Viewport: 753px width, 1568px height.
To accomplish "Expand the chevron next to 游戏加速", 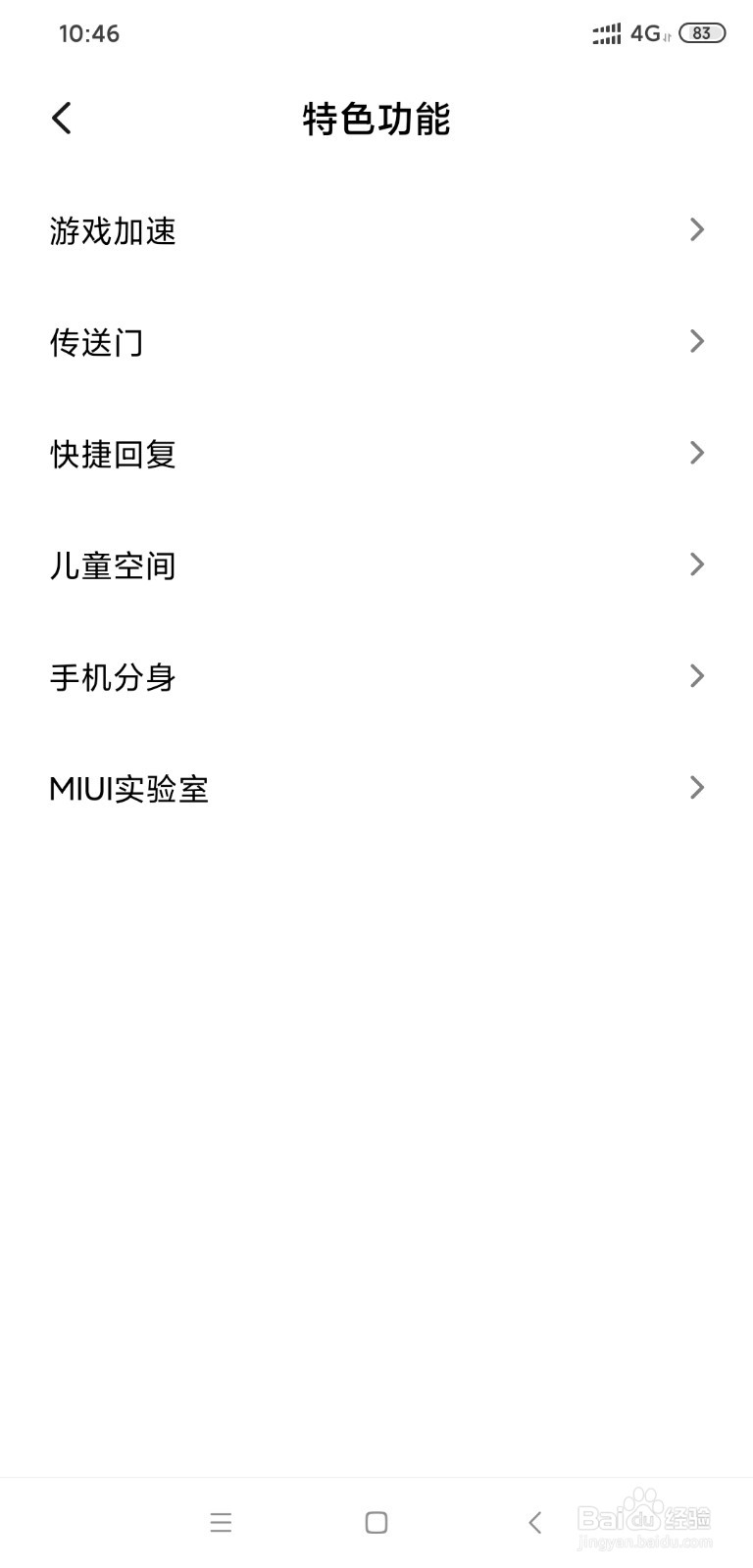I will click(x=696, y=229).
